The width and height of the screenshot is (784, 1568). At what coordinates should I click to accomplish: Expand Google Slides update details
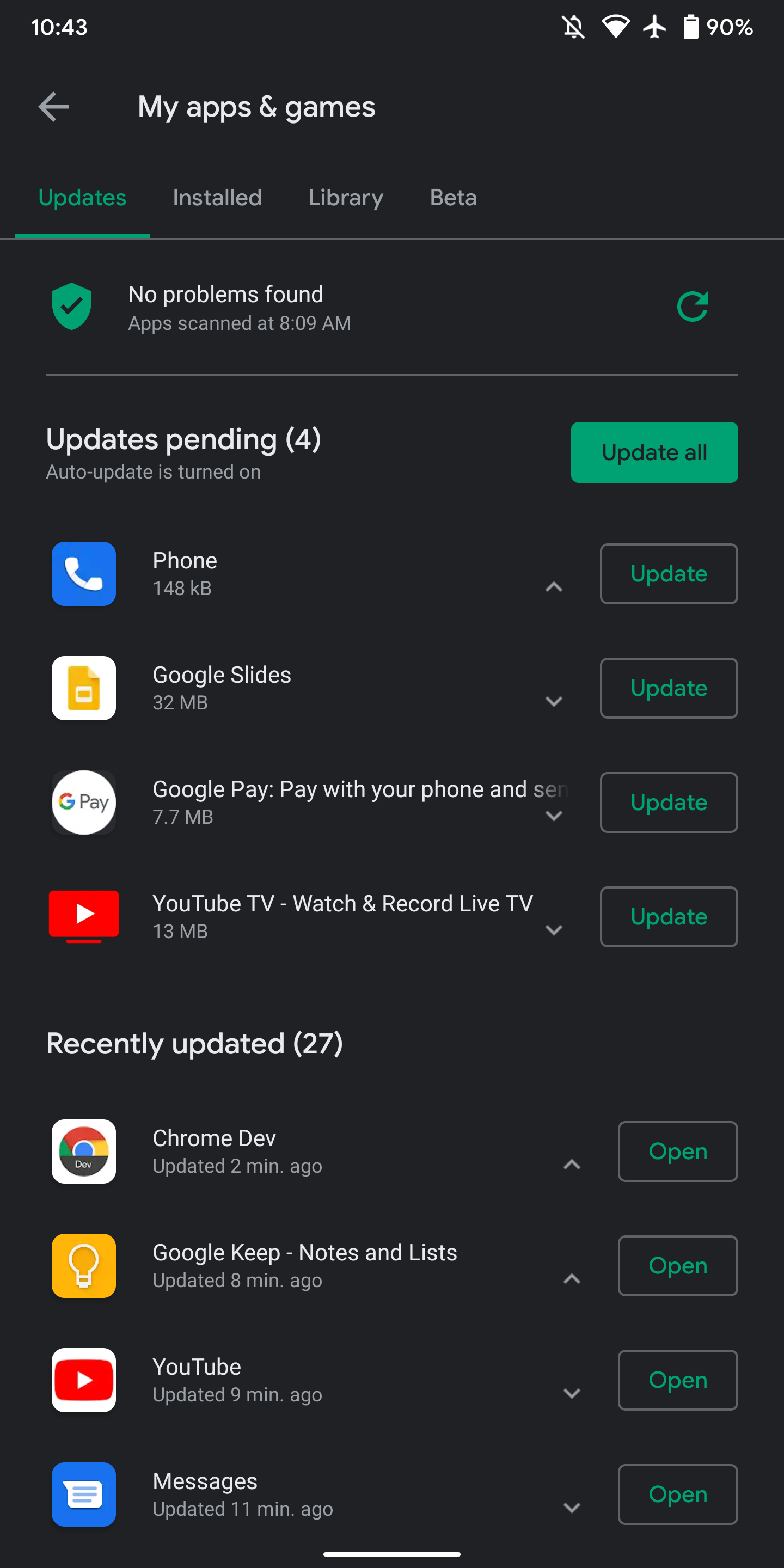point(554,701)
